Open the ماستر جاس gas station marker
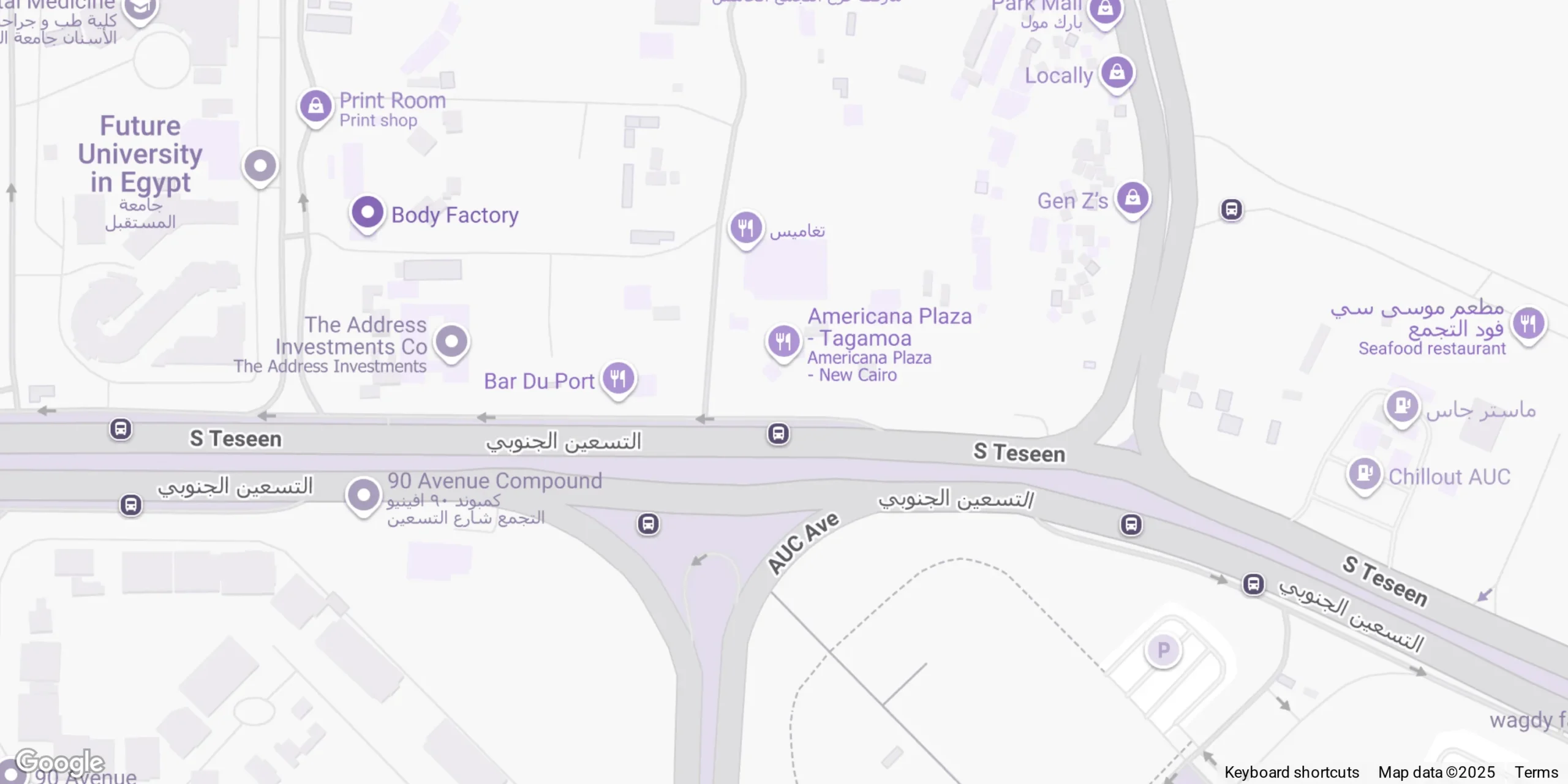1568x784 pixels. [x=1402, y=405]
